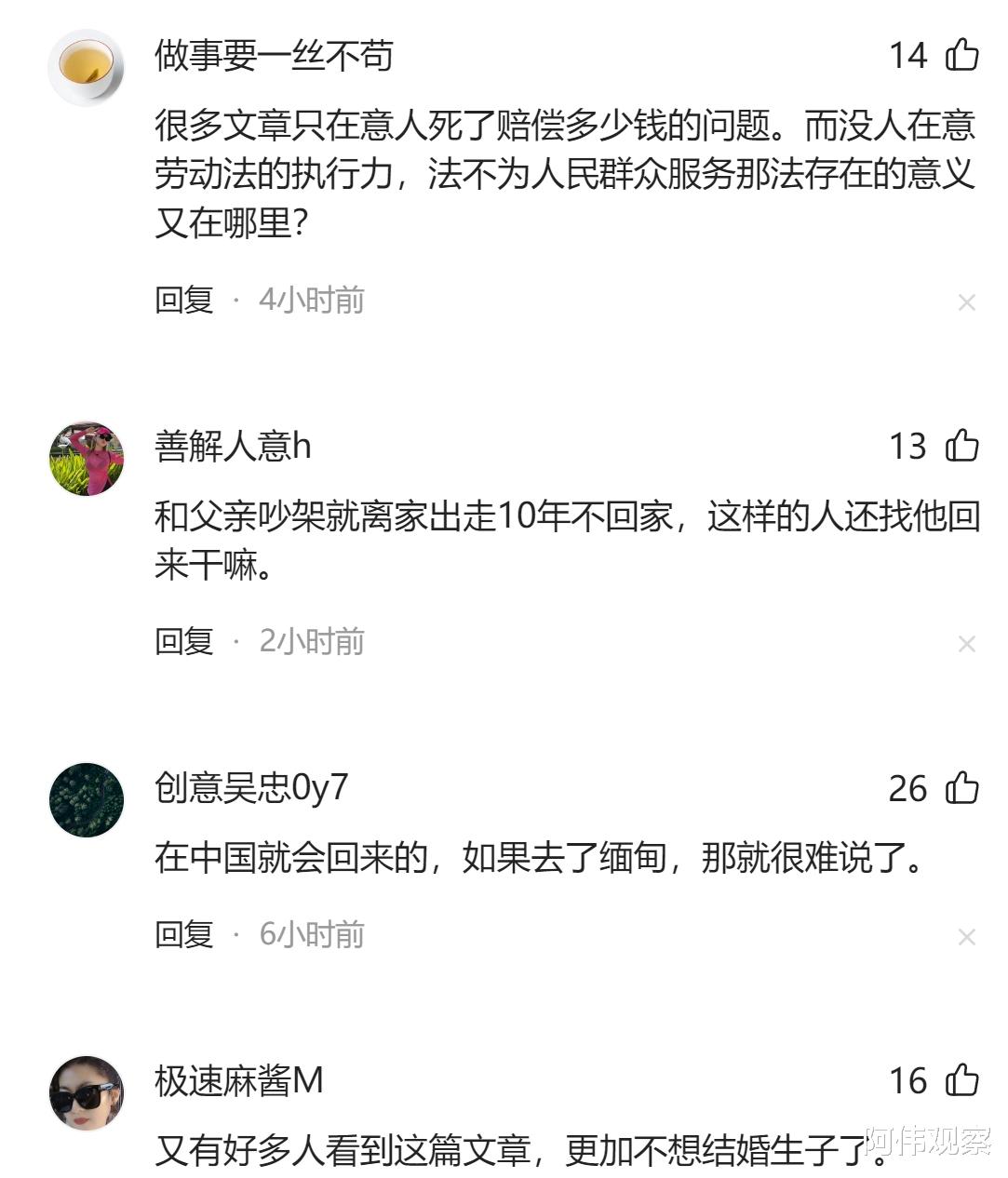Reply to 做事要一丝不苟's comment
1008x1178 pixels.
click(184, 300)
